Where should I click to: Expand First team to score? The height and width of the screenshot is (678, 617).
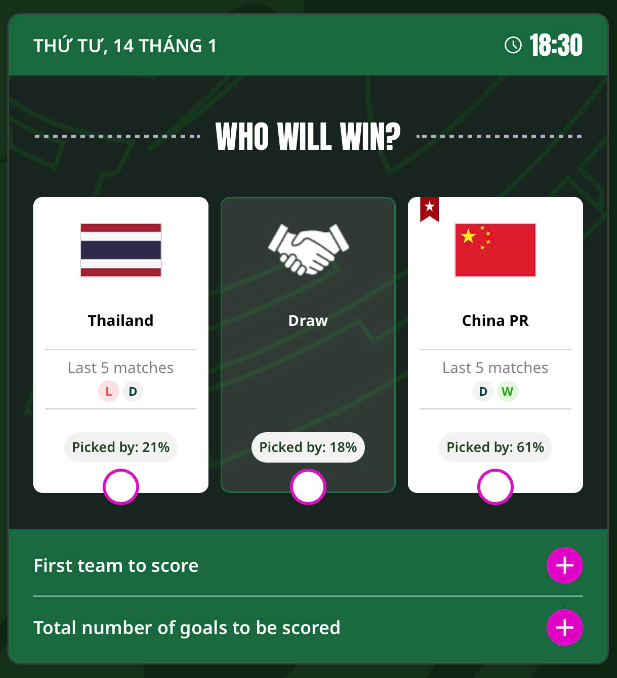(564, 566)
